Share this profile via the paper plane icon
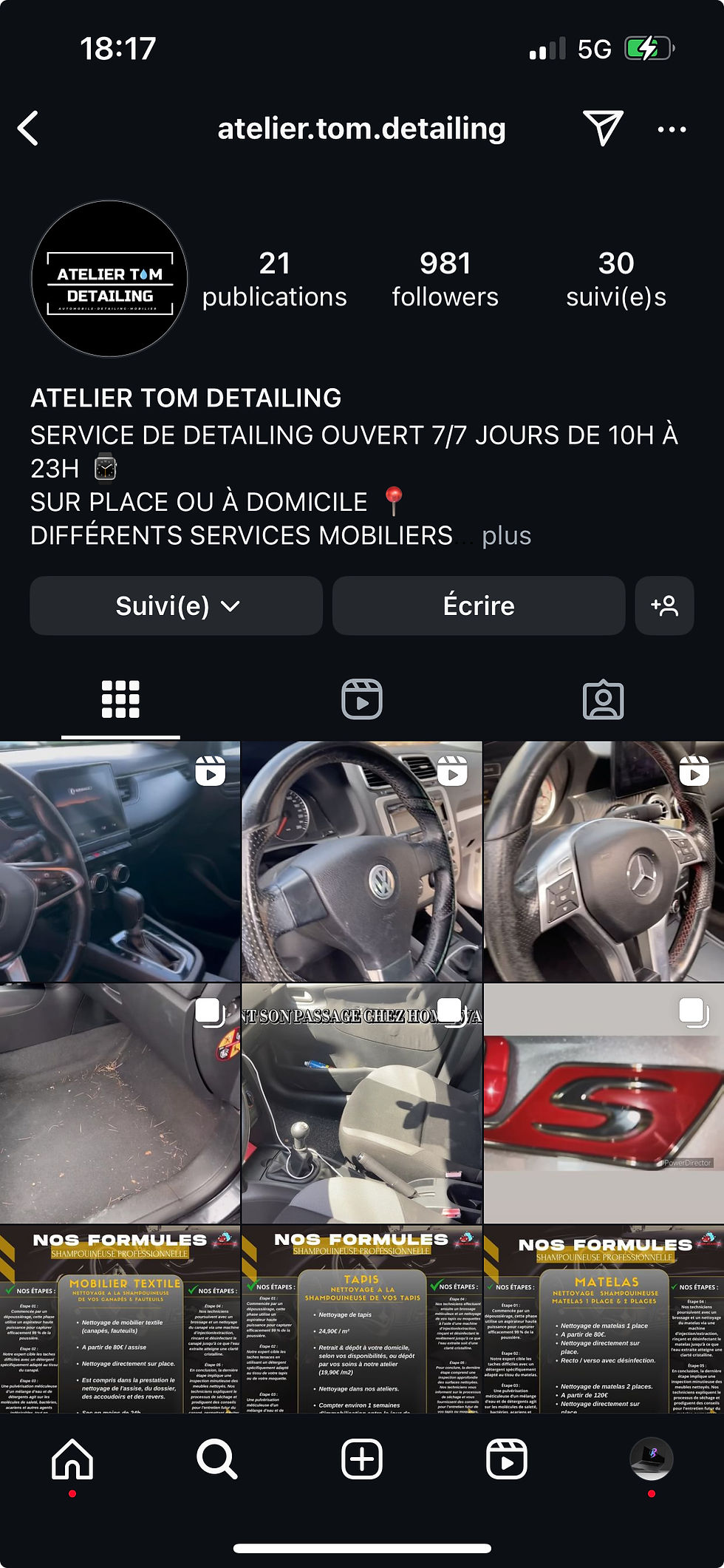The image size is (724, 1568). pos(603,129)
